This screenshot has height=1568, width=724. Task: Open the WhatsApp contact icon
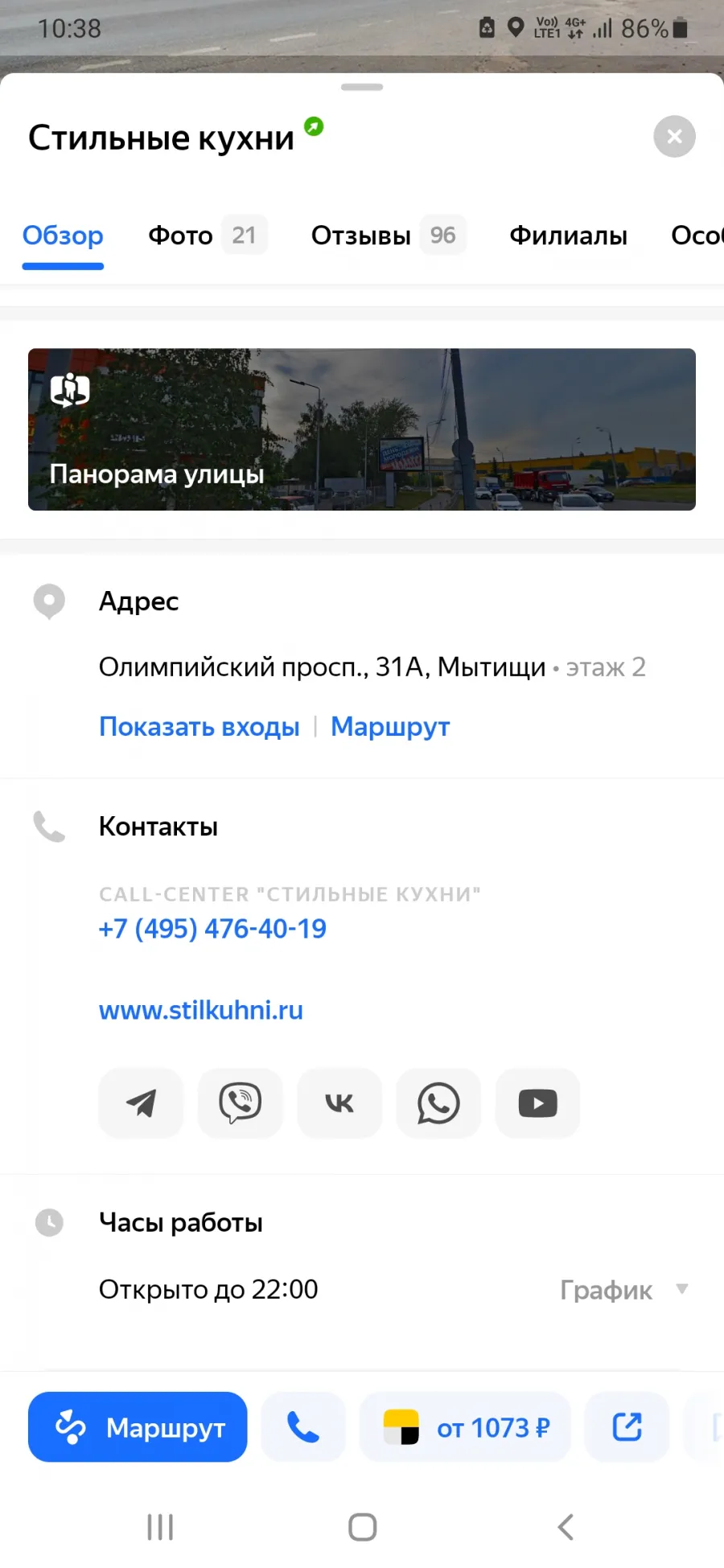point(438,1103)
